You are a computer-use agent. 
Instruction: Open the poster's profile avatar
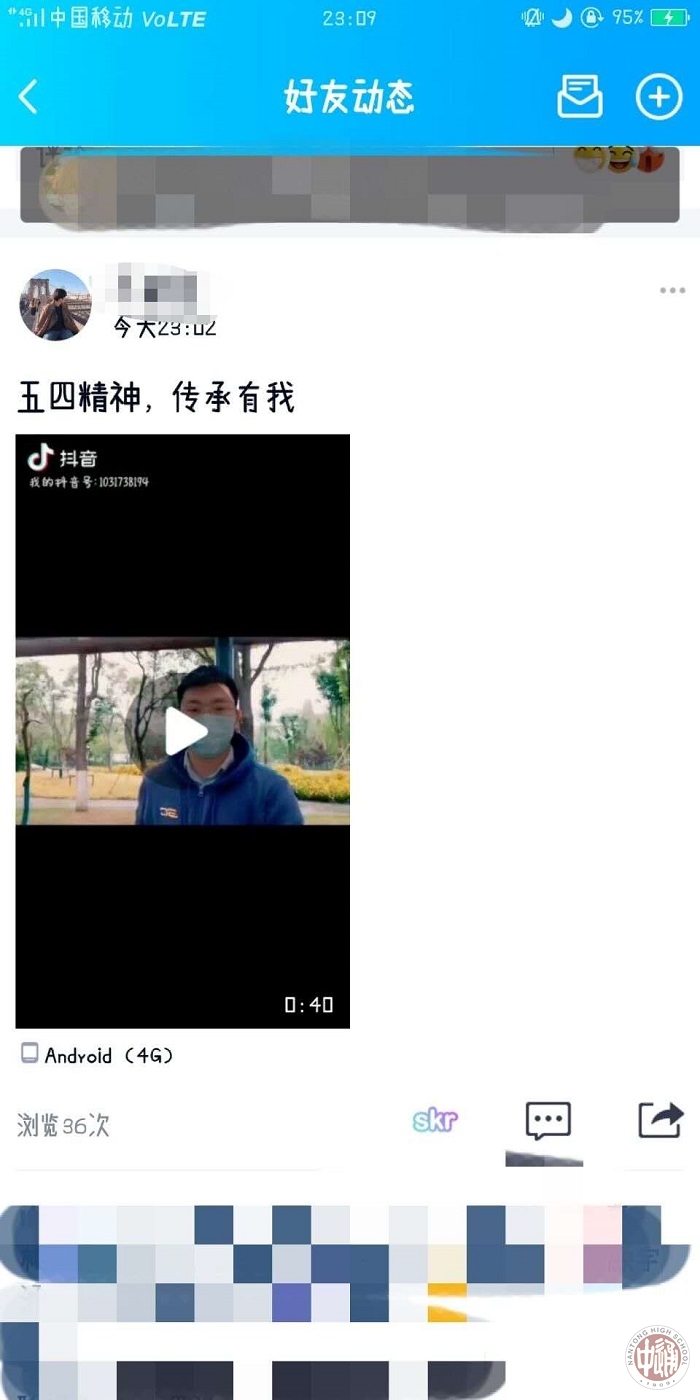point(55,305)
